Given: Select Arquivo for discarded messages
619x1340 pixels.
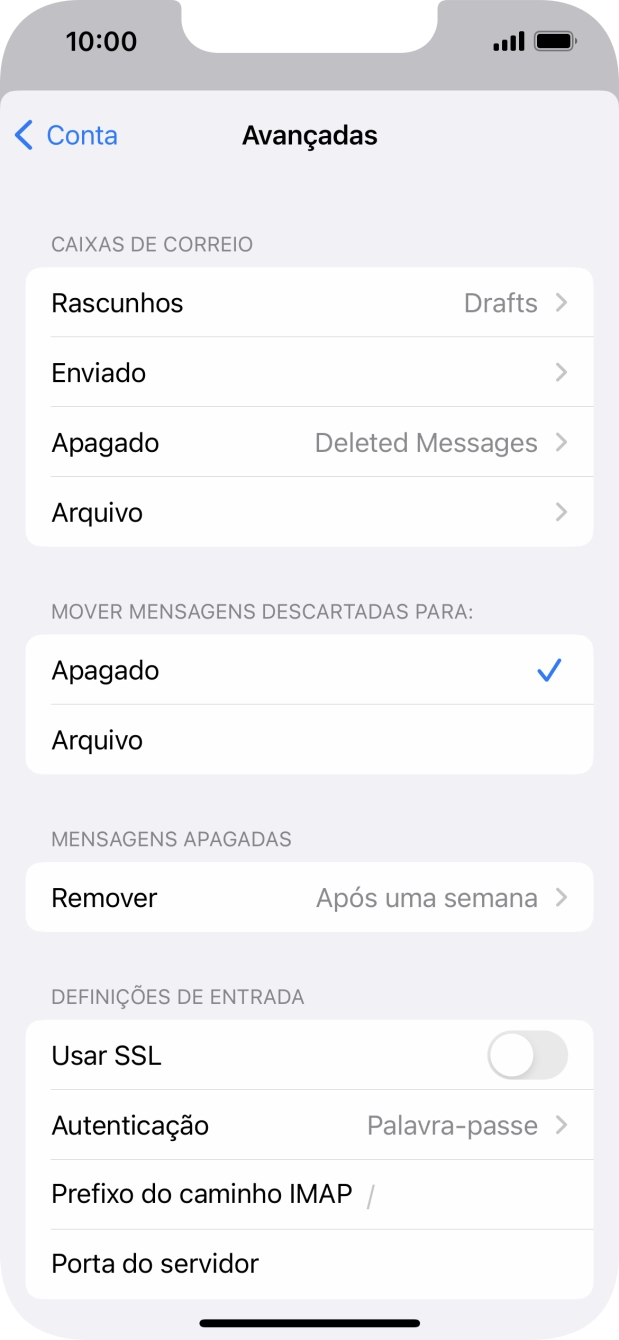Looking at the screenshot, I should point(309,741).
